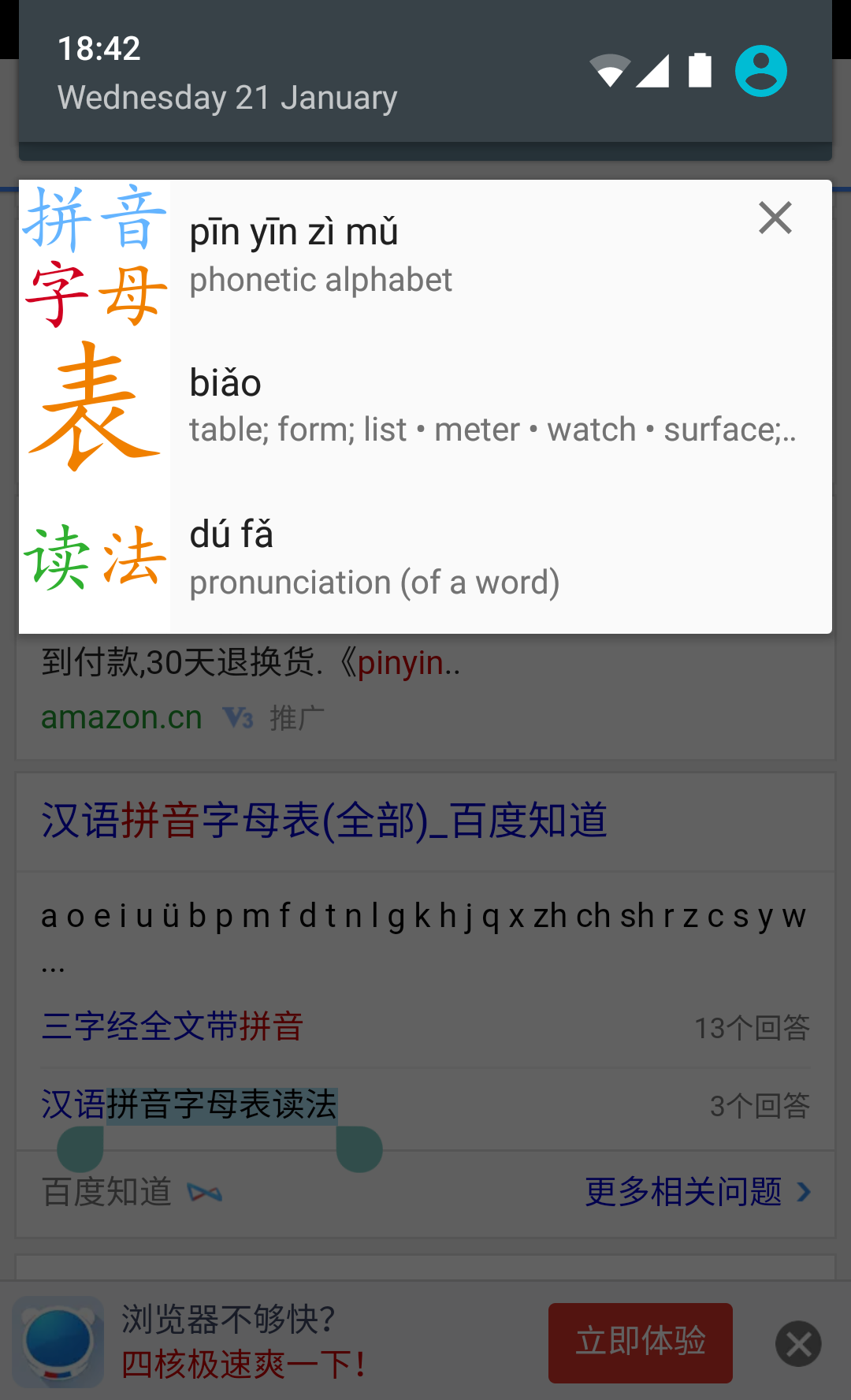The height and width of the screenshot is (1400, 851).
Task: Open 汉语拼音字母表(全部)_百度知道 result
Action: (x=324, y=821)
